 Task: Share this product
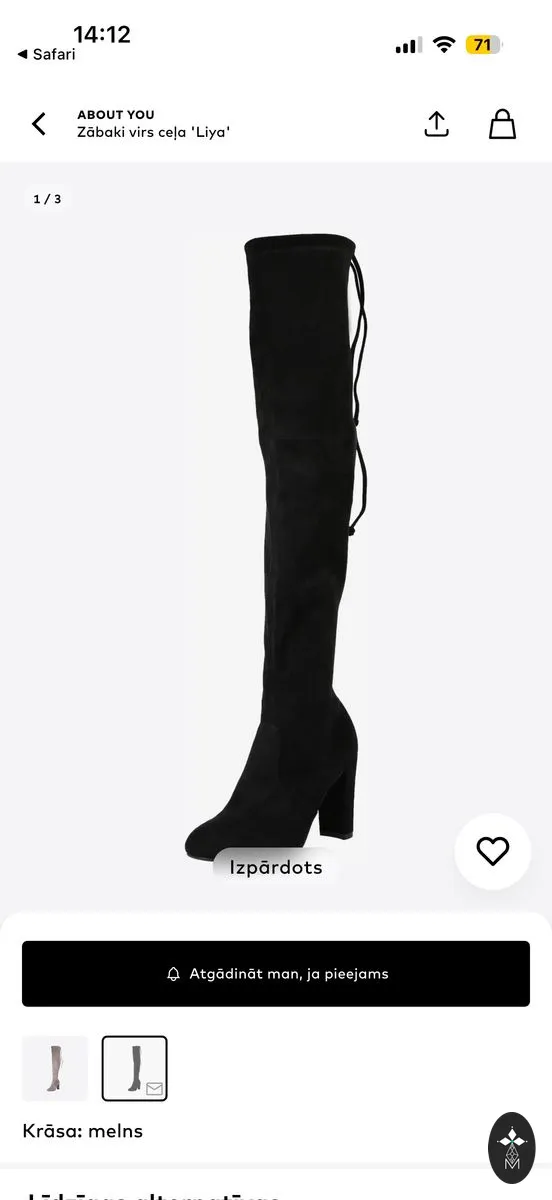click(436, 124)
